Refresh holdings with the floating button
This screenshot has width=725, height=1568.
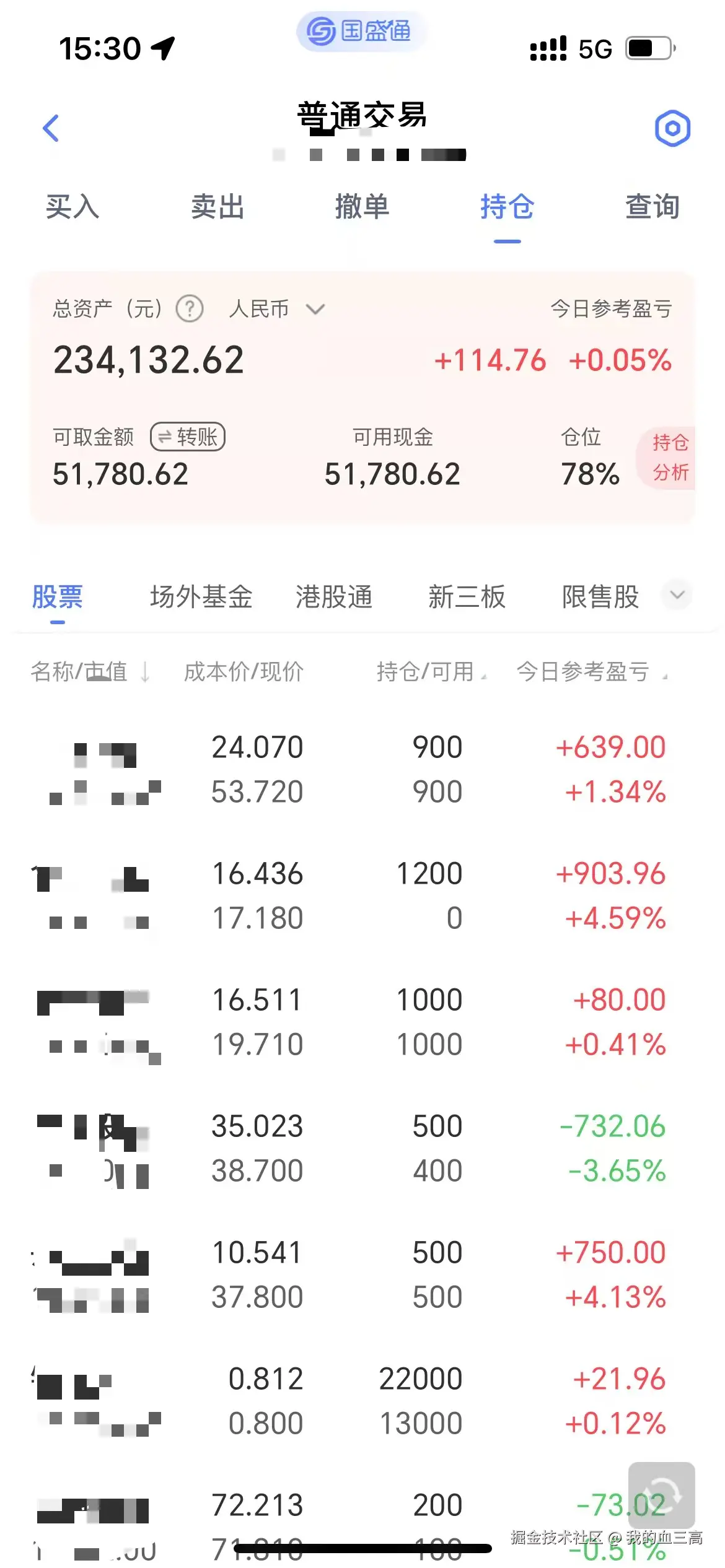tap(661, 1495)
